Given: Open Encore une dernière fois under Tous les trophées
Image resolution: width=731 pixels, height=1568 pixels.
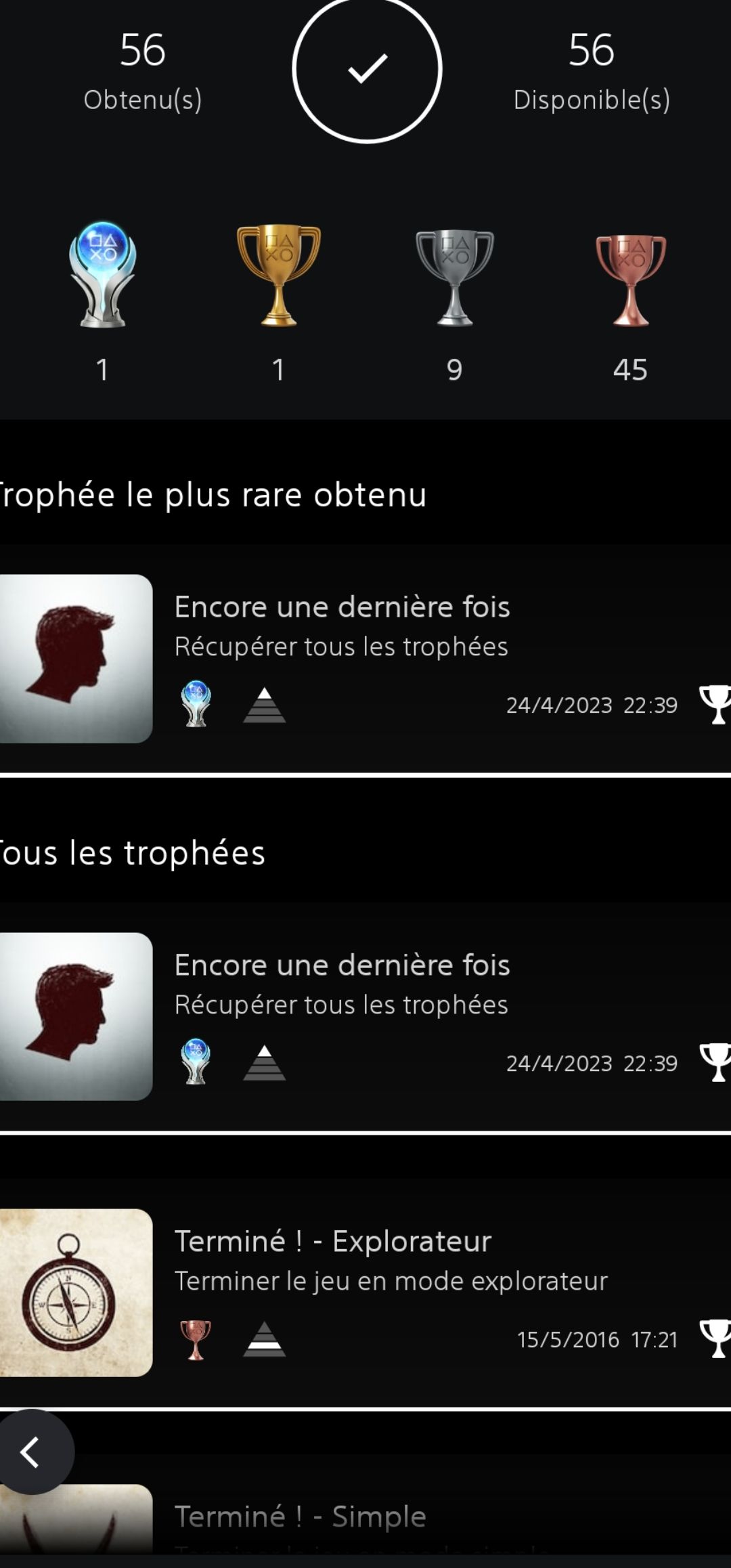Looking at the screenshot, I should [365, 1016].
